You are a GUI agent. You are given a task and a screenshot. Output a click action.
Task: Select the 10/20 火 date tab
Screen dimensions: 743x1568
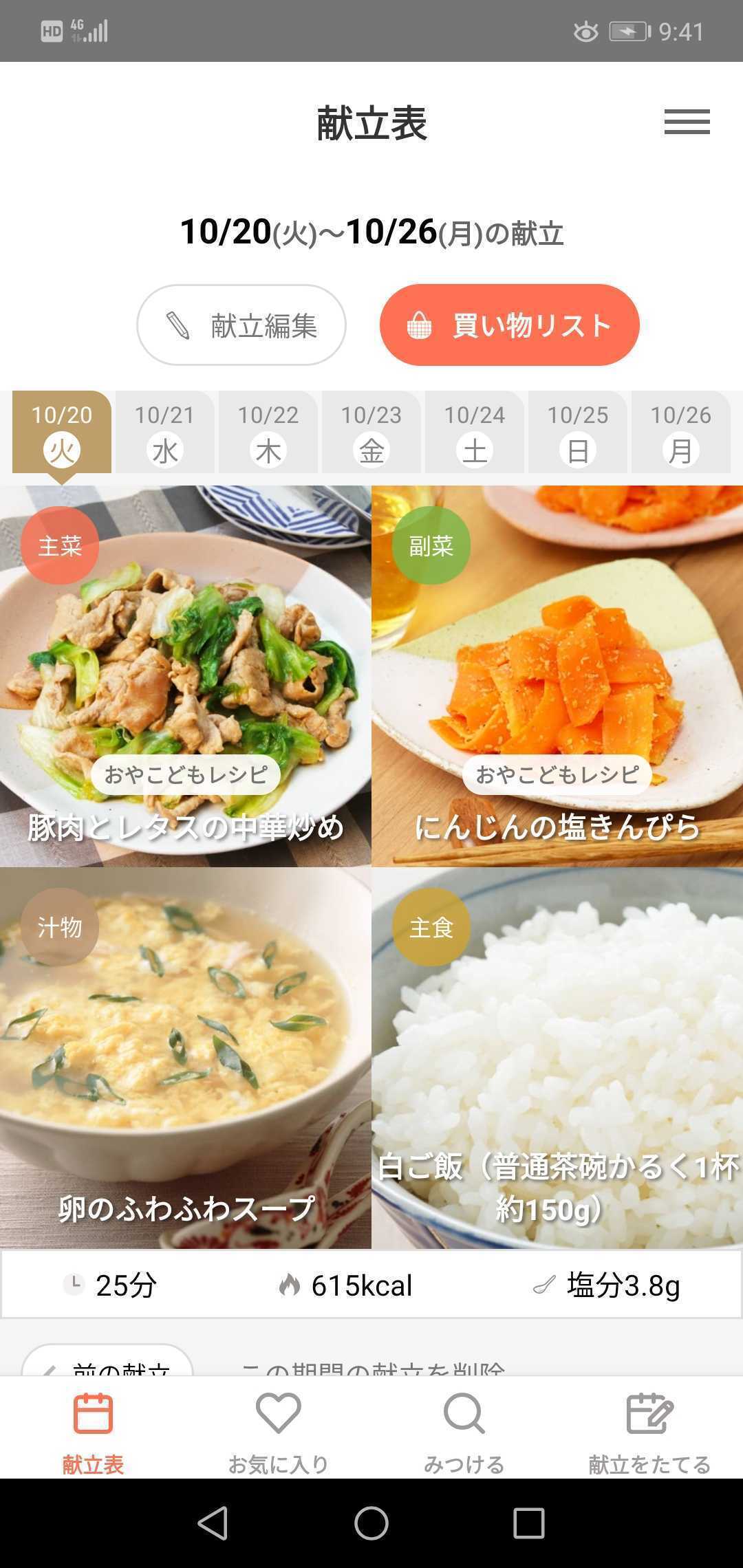point(62,432)
